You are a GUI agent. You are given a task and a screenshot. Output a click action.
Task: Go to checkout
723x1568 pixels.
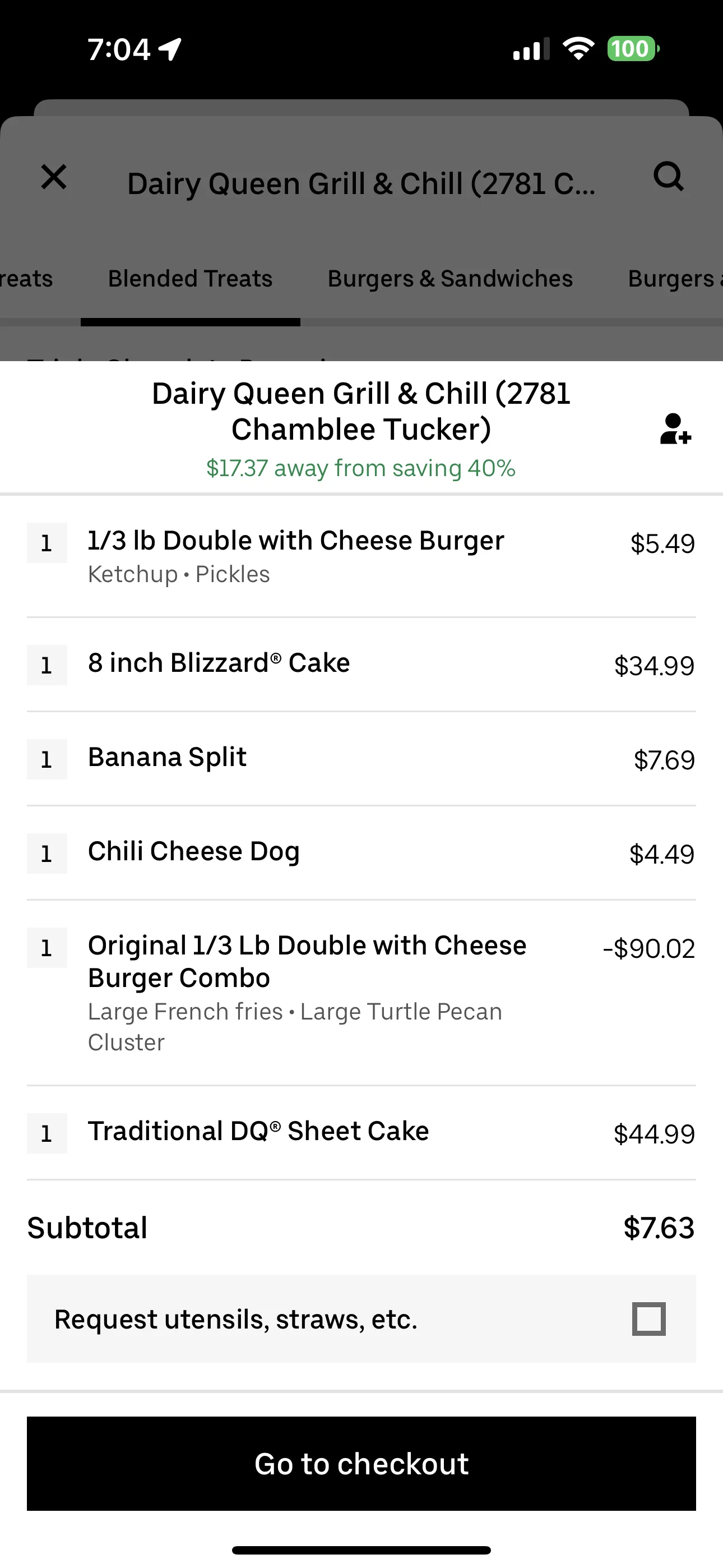click(361, 1463)
